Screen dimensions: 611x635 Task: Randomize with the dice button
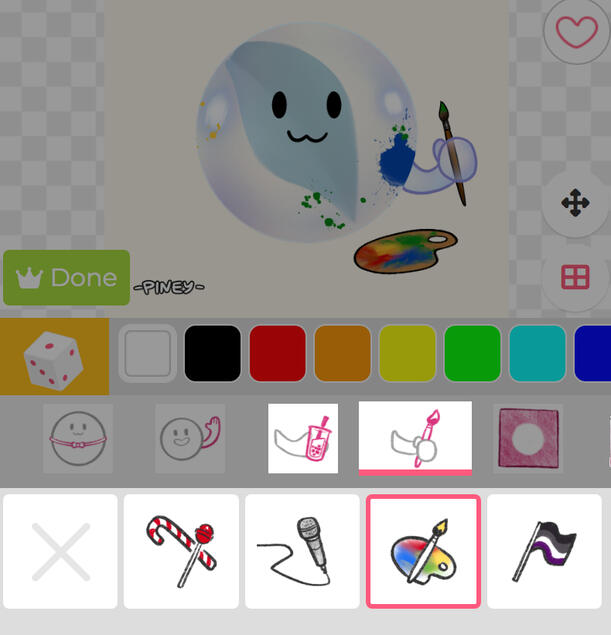(54, 357)
